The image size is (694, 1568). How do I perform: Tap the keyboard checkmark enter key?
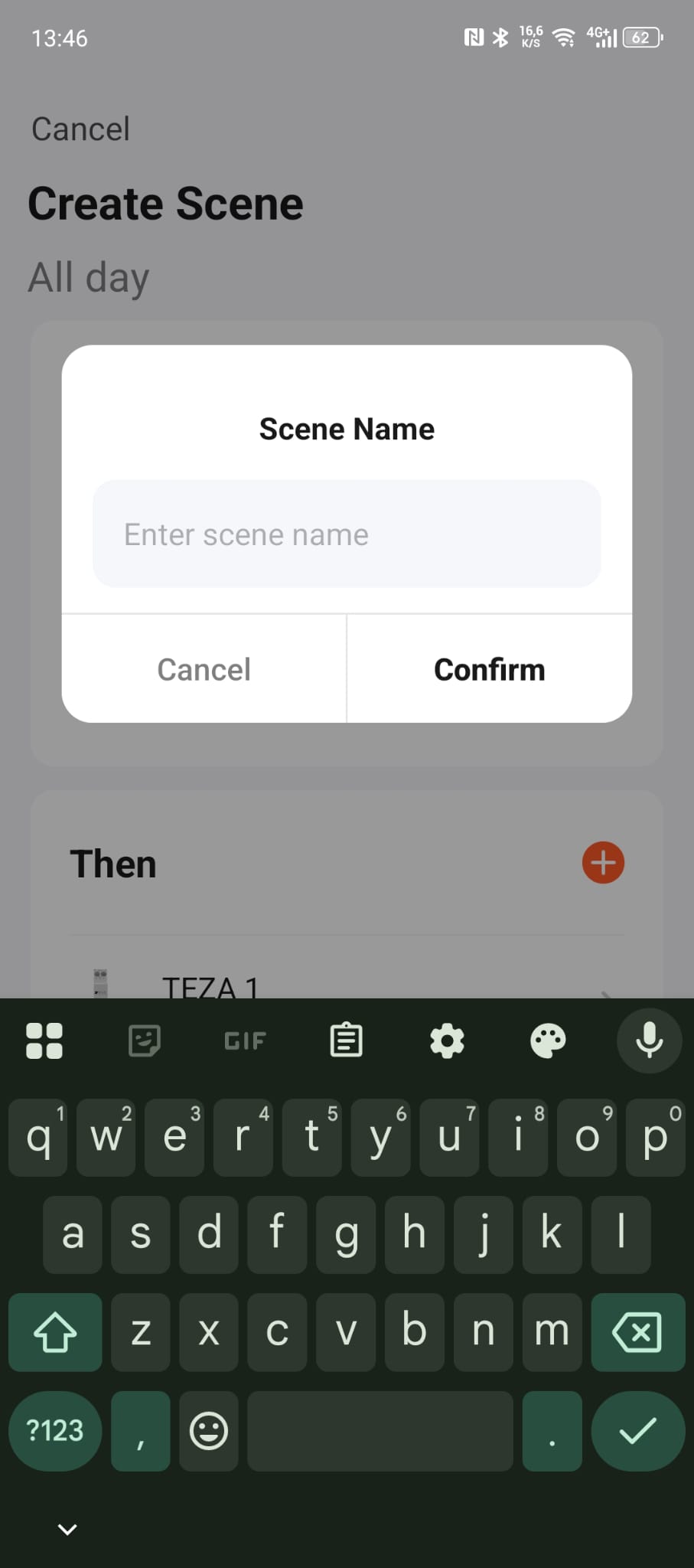pyautogui.click(x=637, y=1430)
